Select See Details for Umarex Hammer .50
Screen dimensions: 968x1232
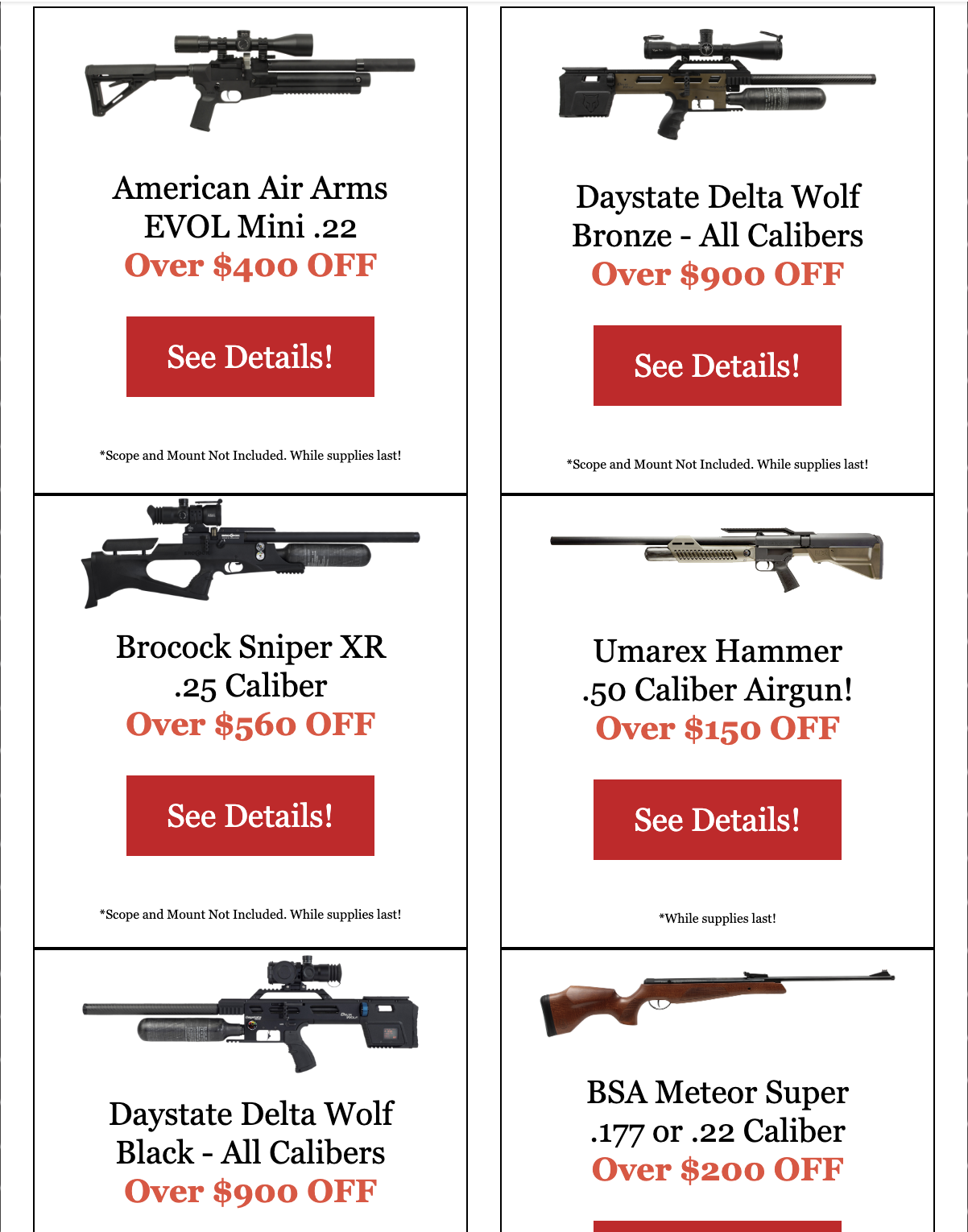pos(718,820)
